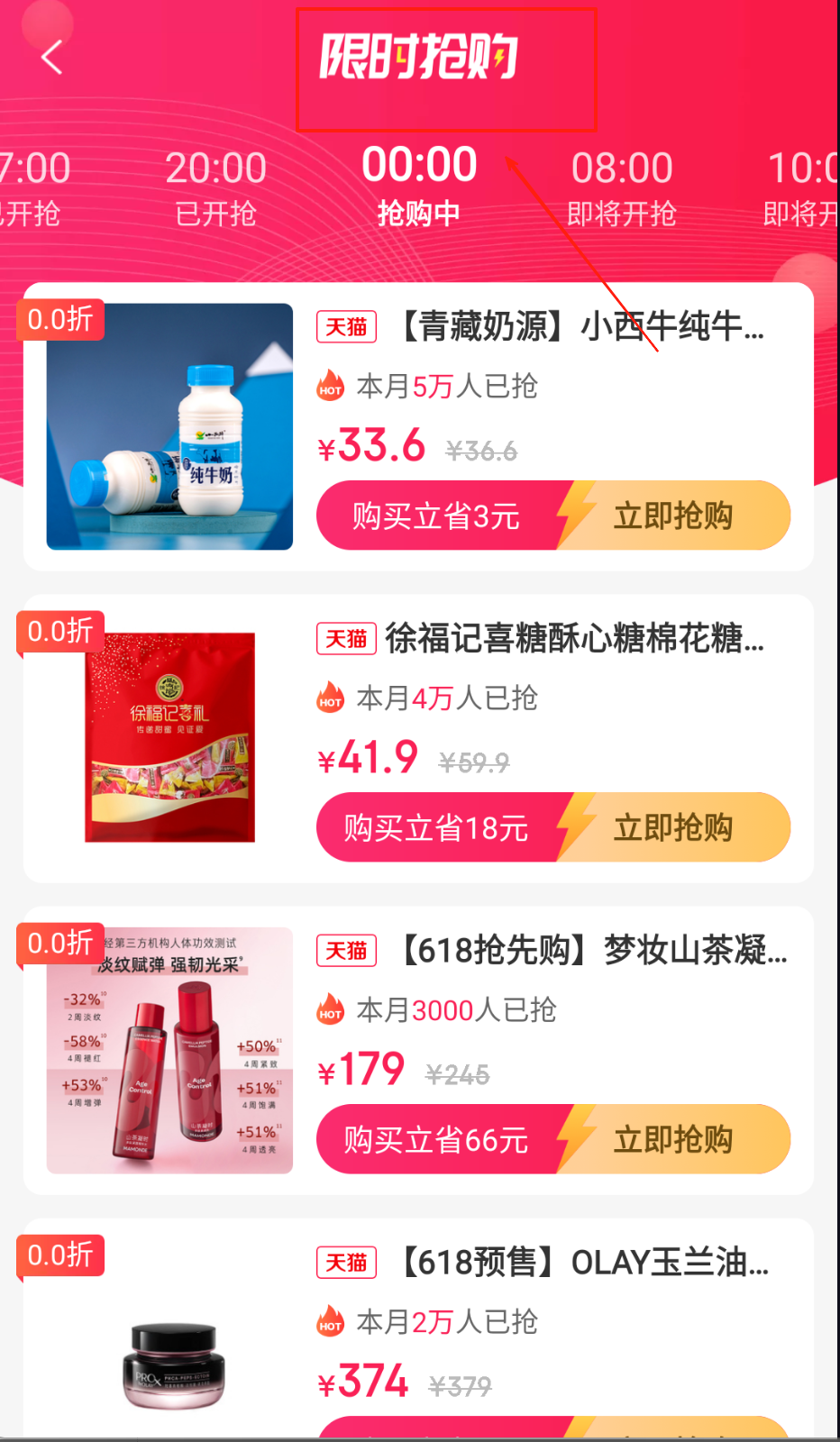
Task: Go back using the top-left arrow
Action: [x=52, y=58]
